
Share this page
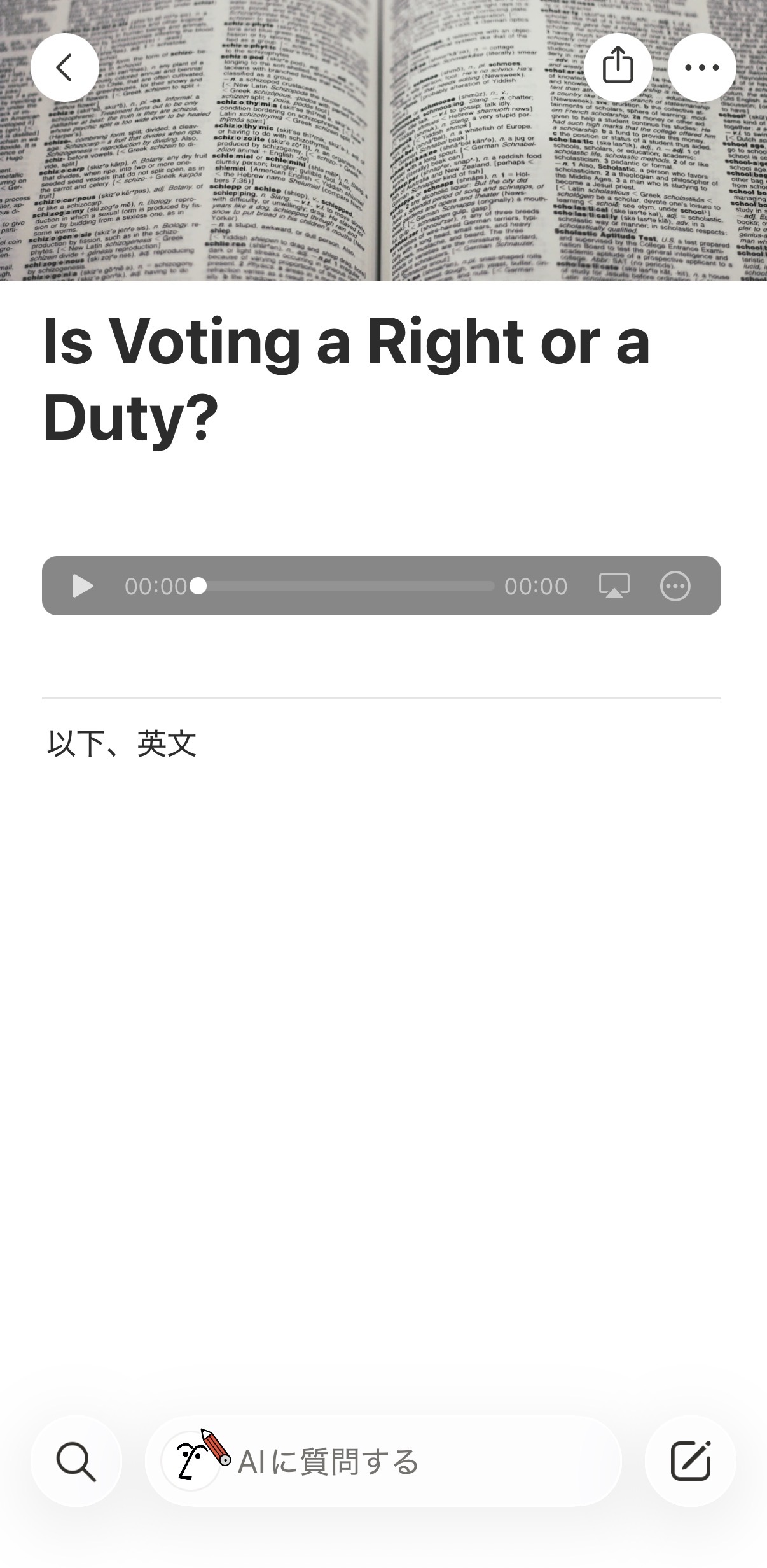[618, 67]
